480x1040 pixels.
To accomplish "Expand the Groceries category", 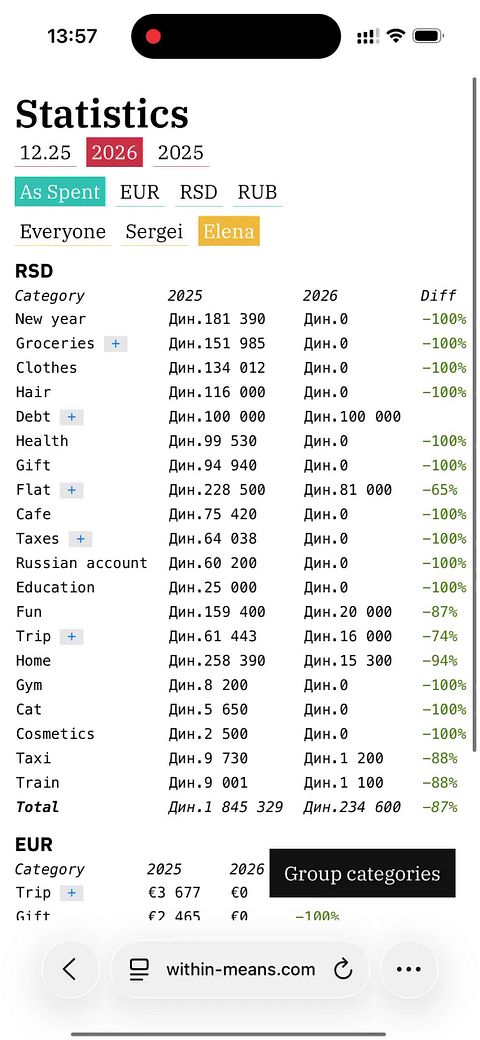I will 115,344.
